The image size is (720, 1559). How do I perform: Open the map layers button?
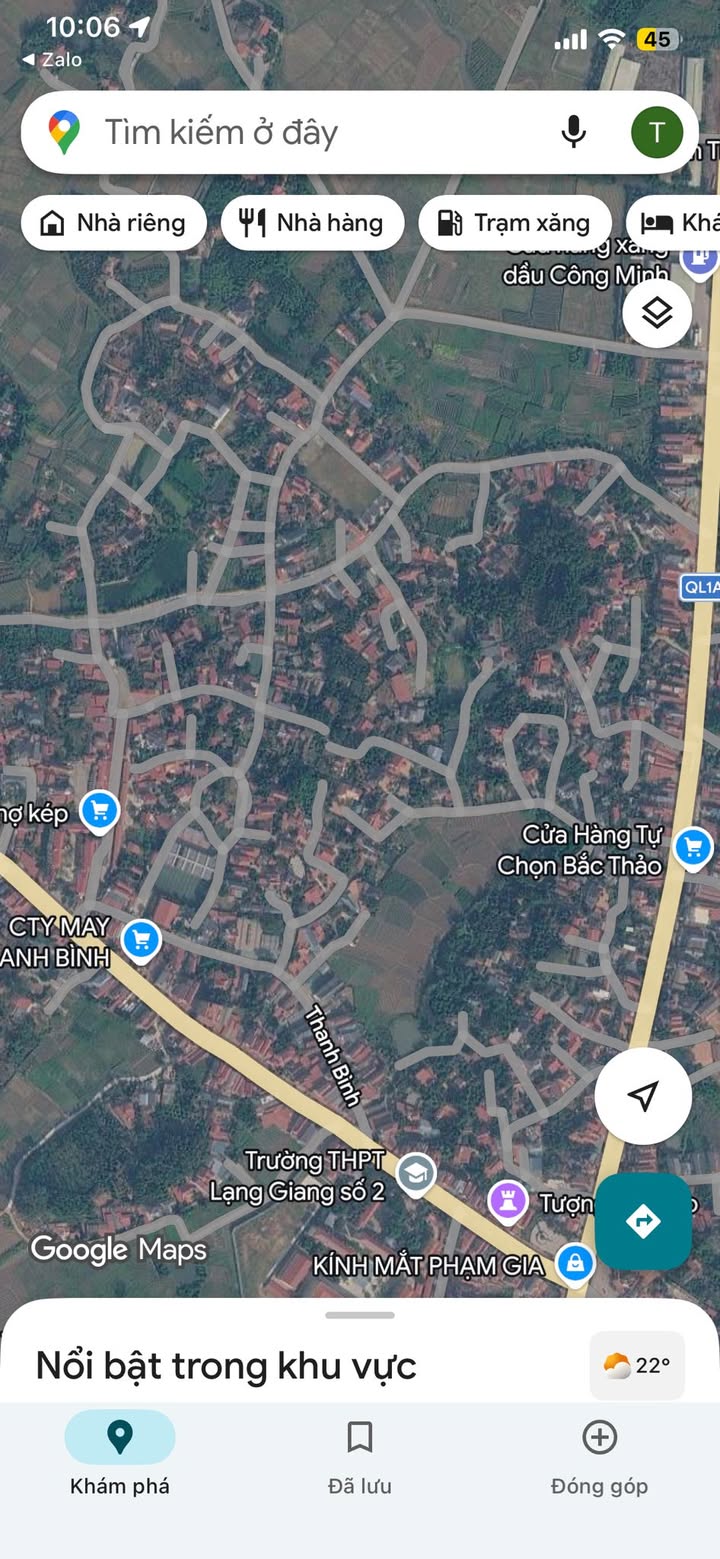(657, 314)
